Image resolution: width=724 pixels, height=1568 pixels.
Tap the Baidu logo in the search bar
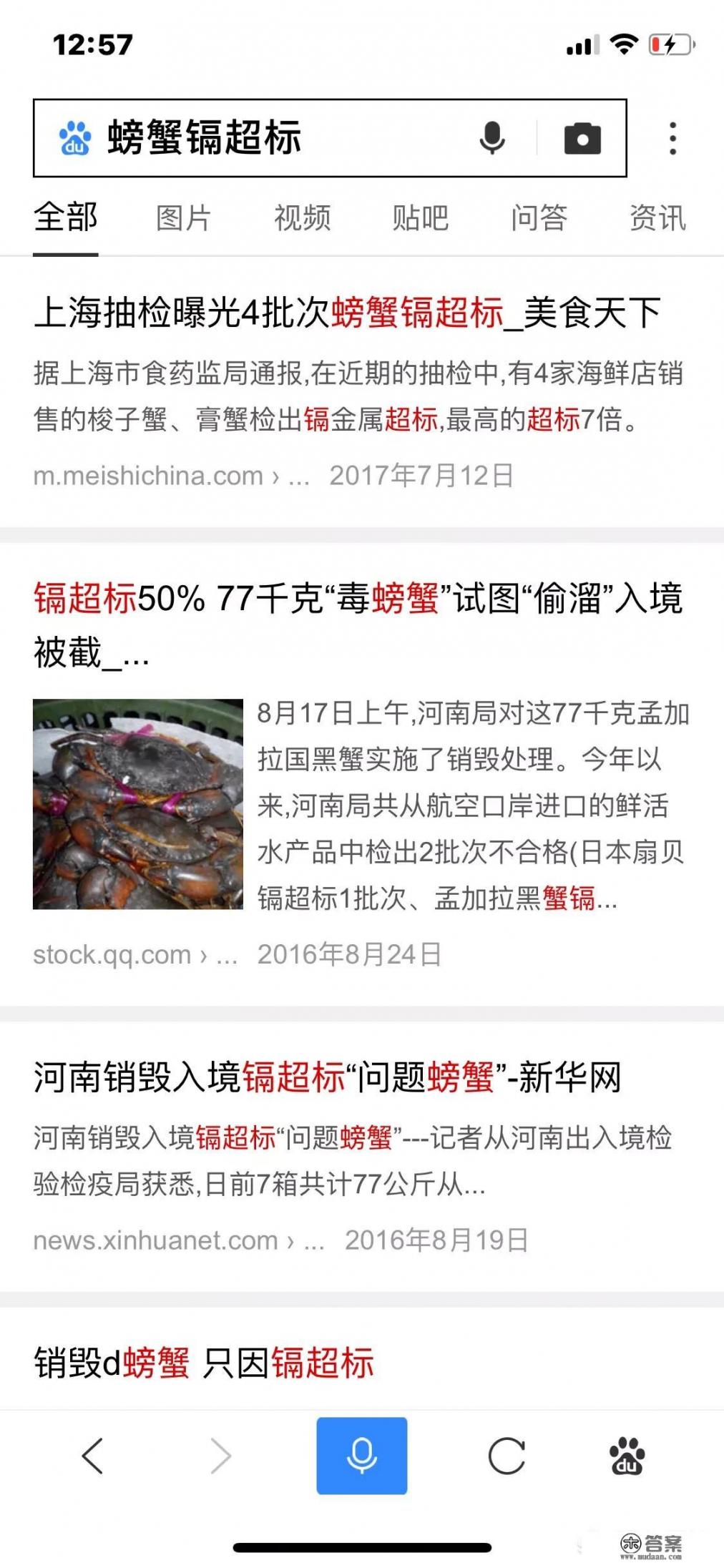(x=75, y=137)
